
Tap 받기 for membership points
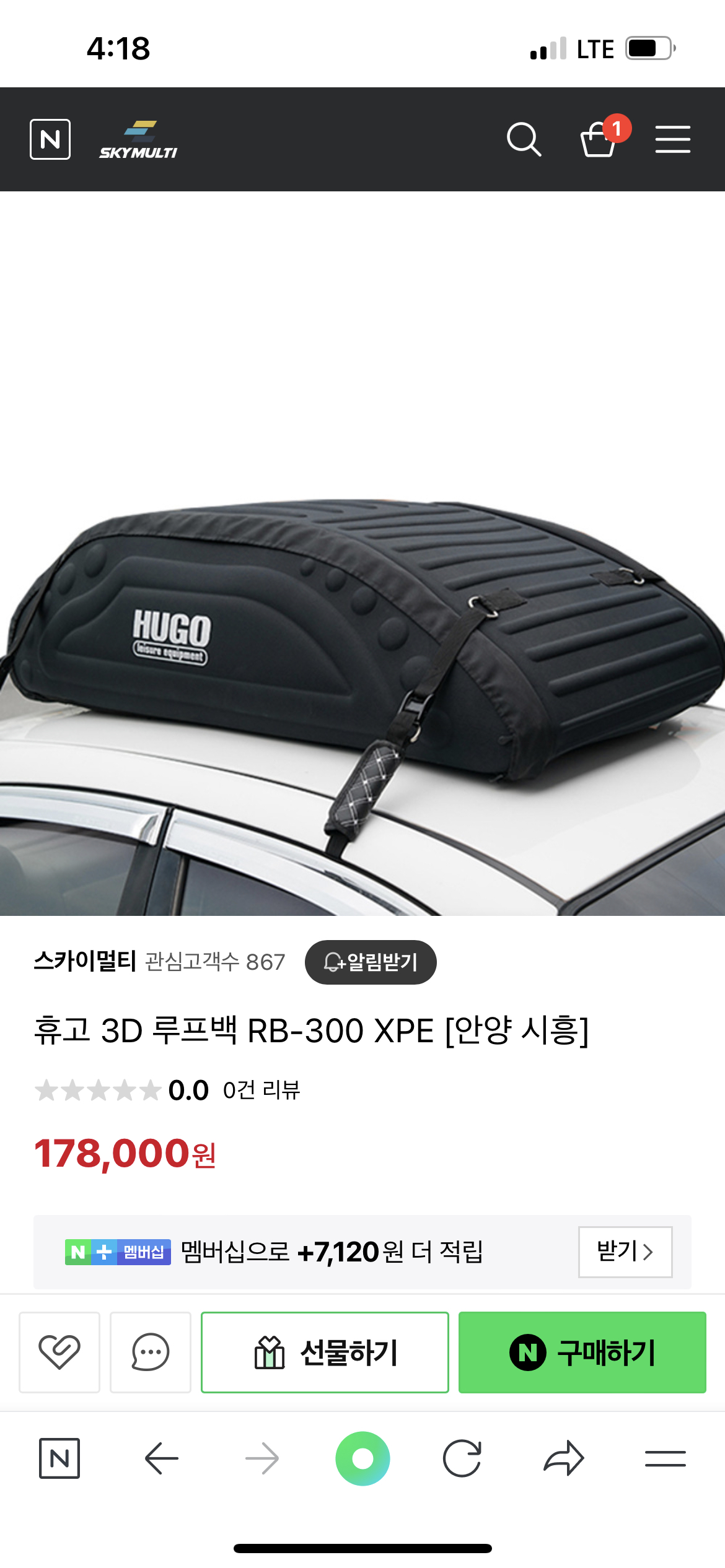tap(625, 1252)
